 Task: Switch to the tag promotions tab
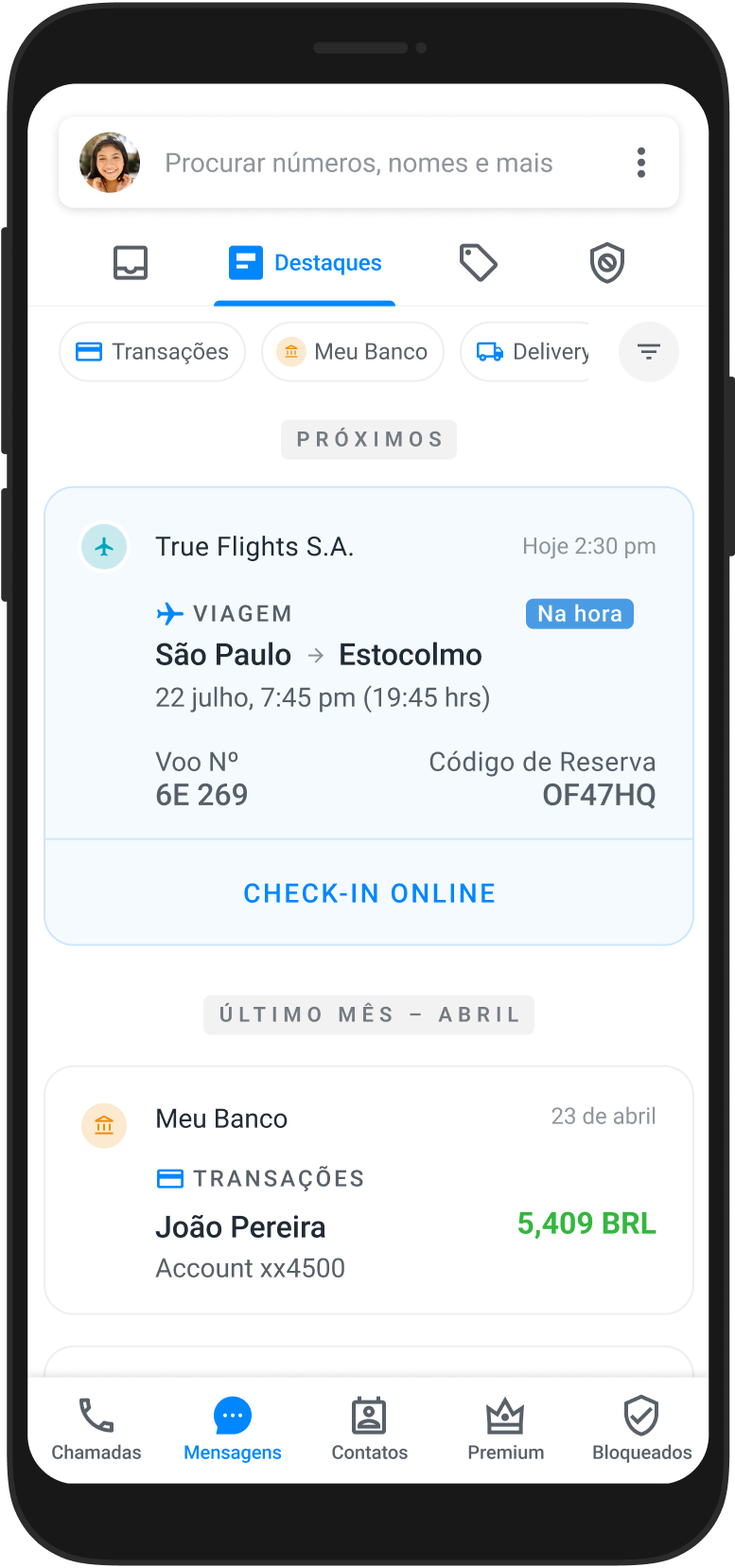478,263
